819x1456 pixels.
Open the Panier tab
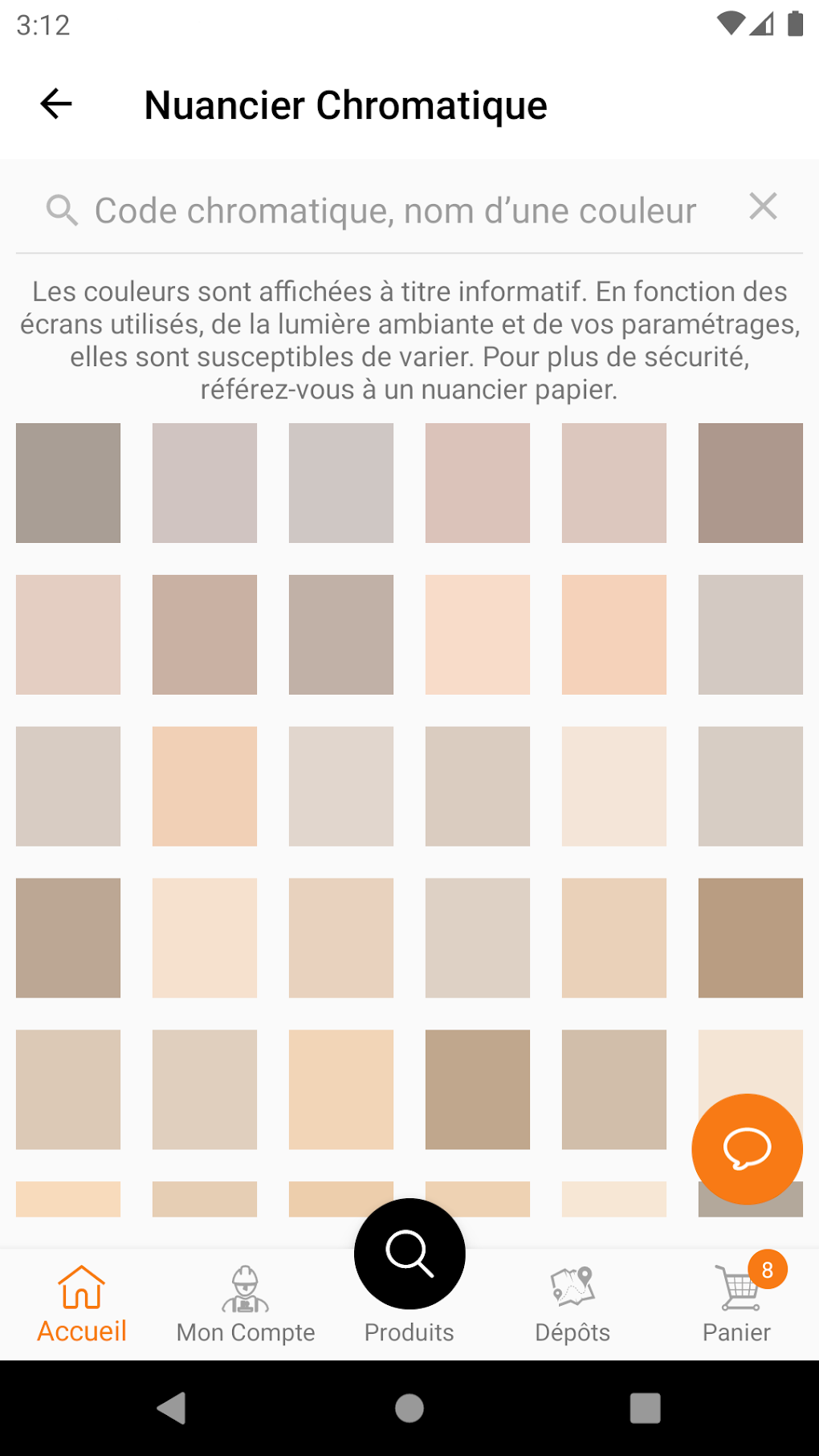pos(735,1332)
